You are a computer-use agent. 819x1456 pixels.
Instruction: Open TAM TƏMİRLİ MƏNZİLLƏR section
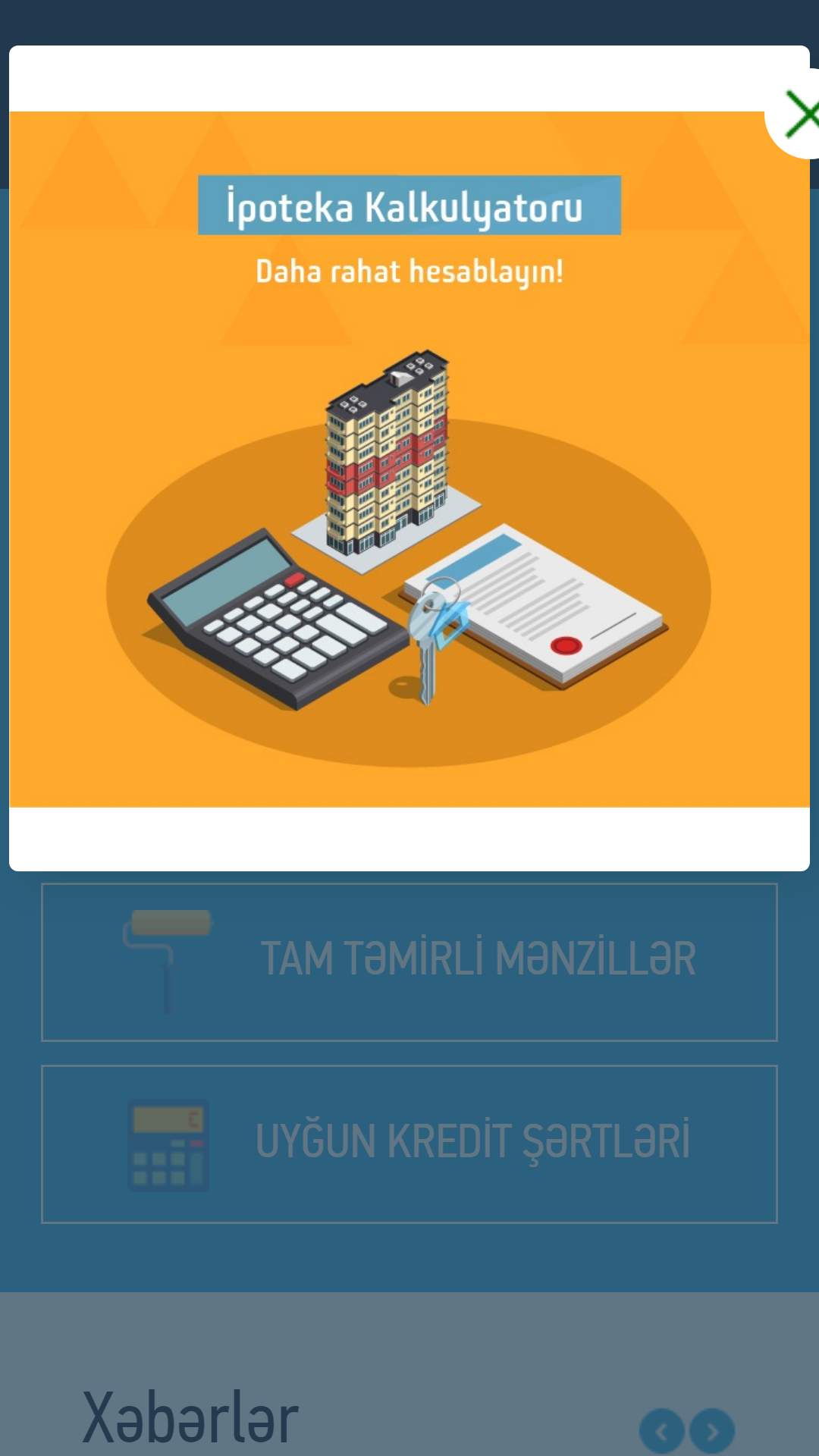pyautogui.click(x=409, y=962)
